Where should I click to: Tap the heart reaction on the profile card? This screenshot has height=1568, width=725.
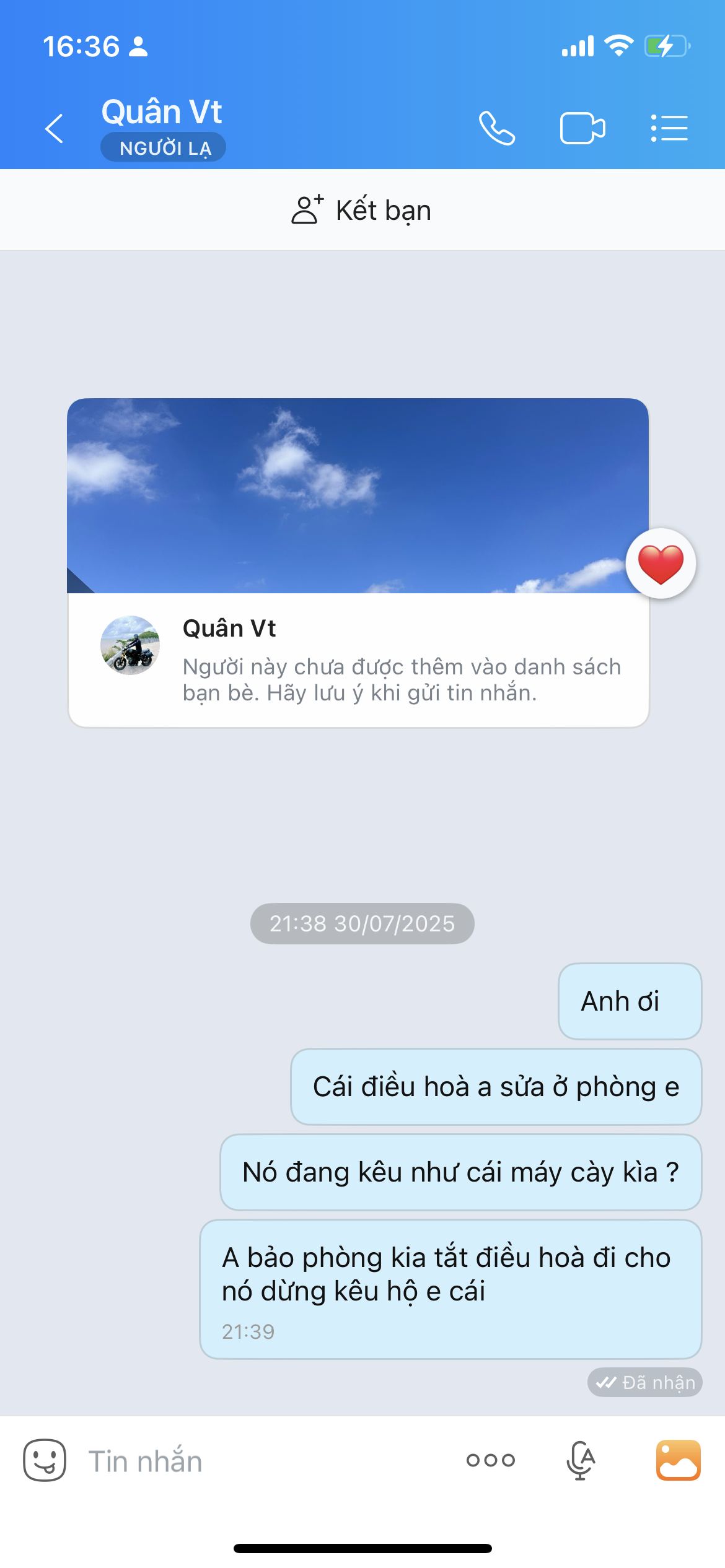pos(661,564)
